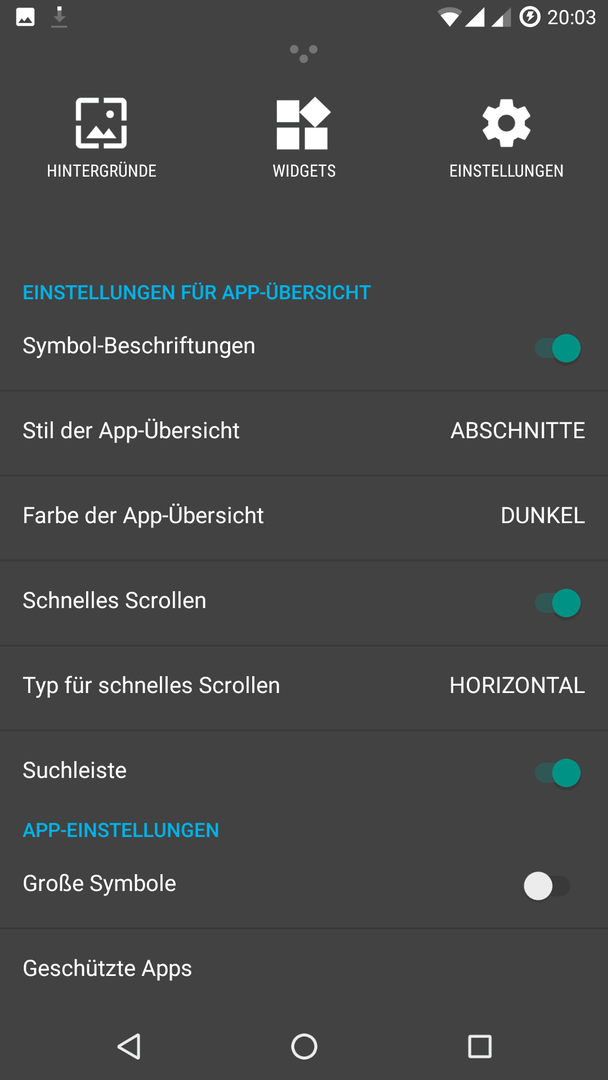The image size is (608, 1080).
Task: Open Hintergründe wallpaper picker
Action: (x=101, y=138)
